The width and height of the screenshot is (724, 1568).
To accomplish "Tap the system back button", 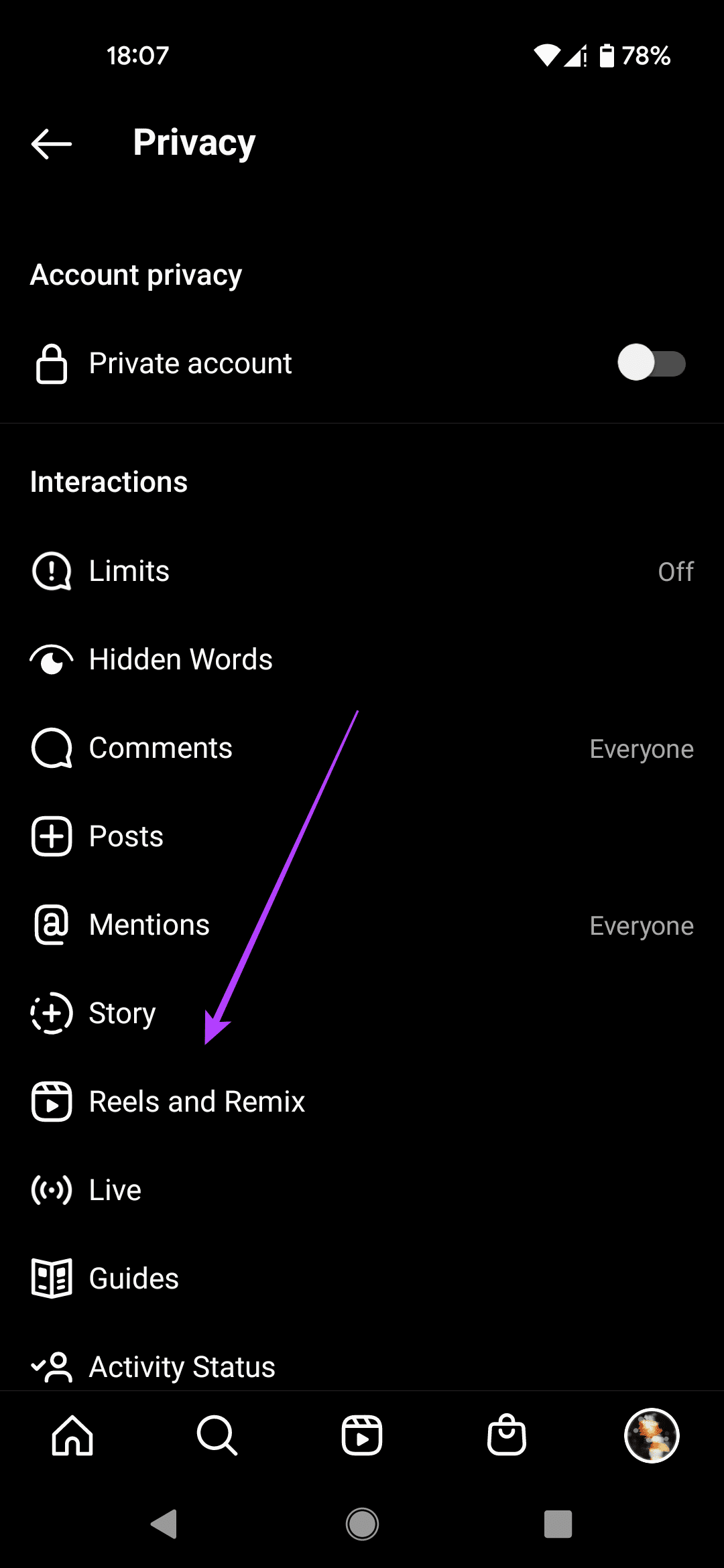I will coord(165,1524).
